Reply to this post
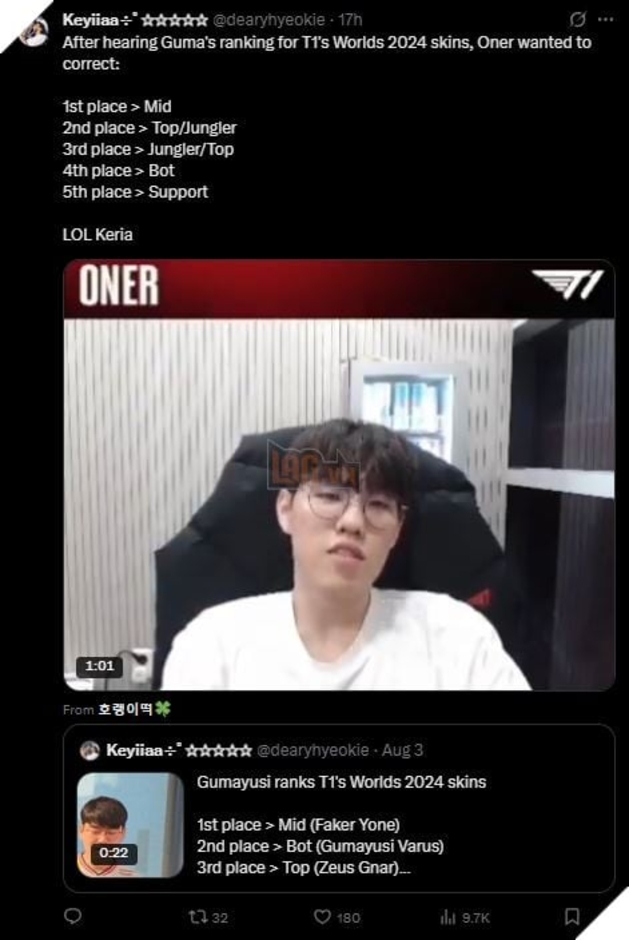Viewport: 629px width, 940px height. tap(73, 915)
